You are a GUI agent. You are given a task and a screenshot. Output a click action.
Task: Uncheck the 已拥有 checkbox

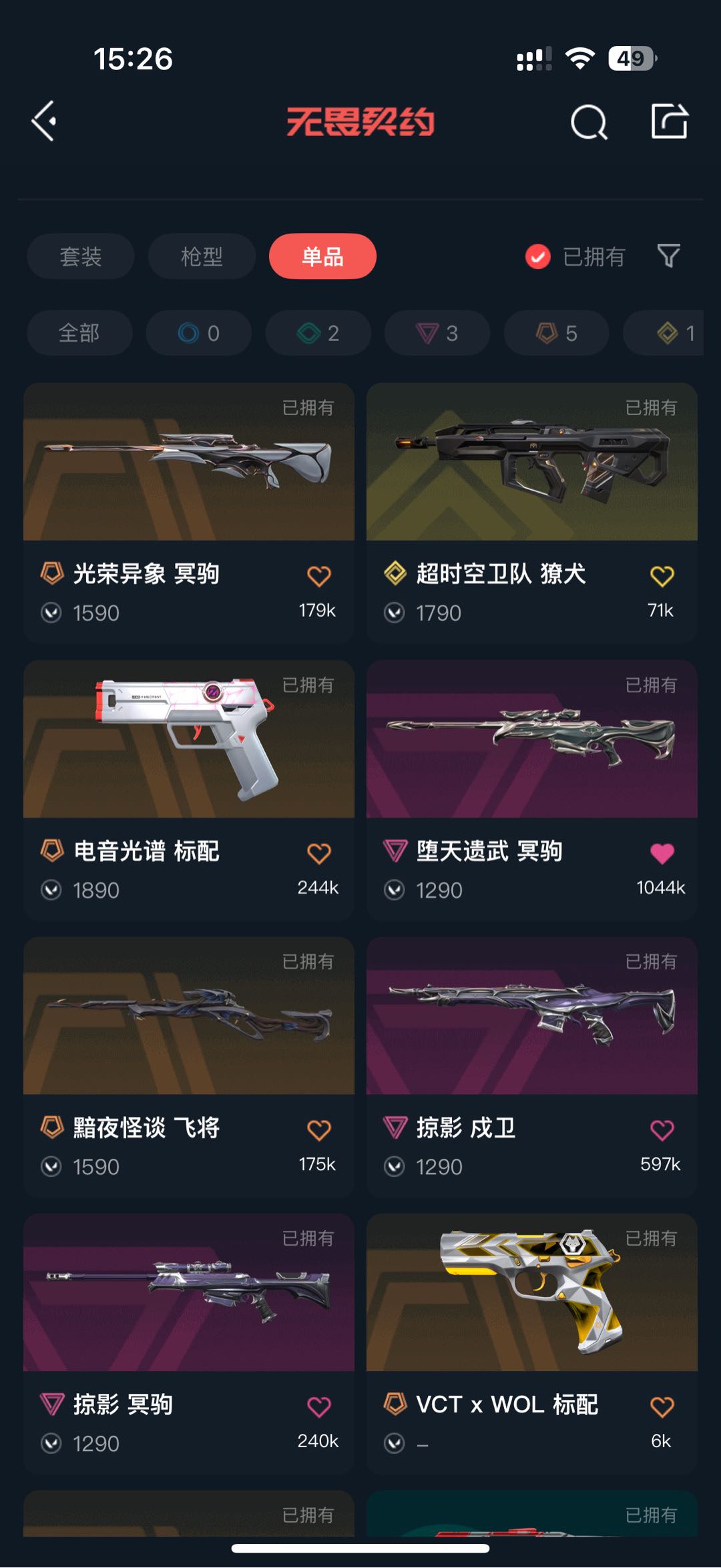tap(538, 256)
